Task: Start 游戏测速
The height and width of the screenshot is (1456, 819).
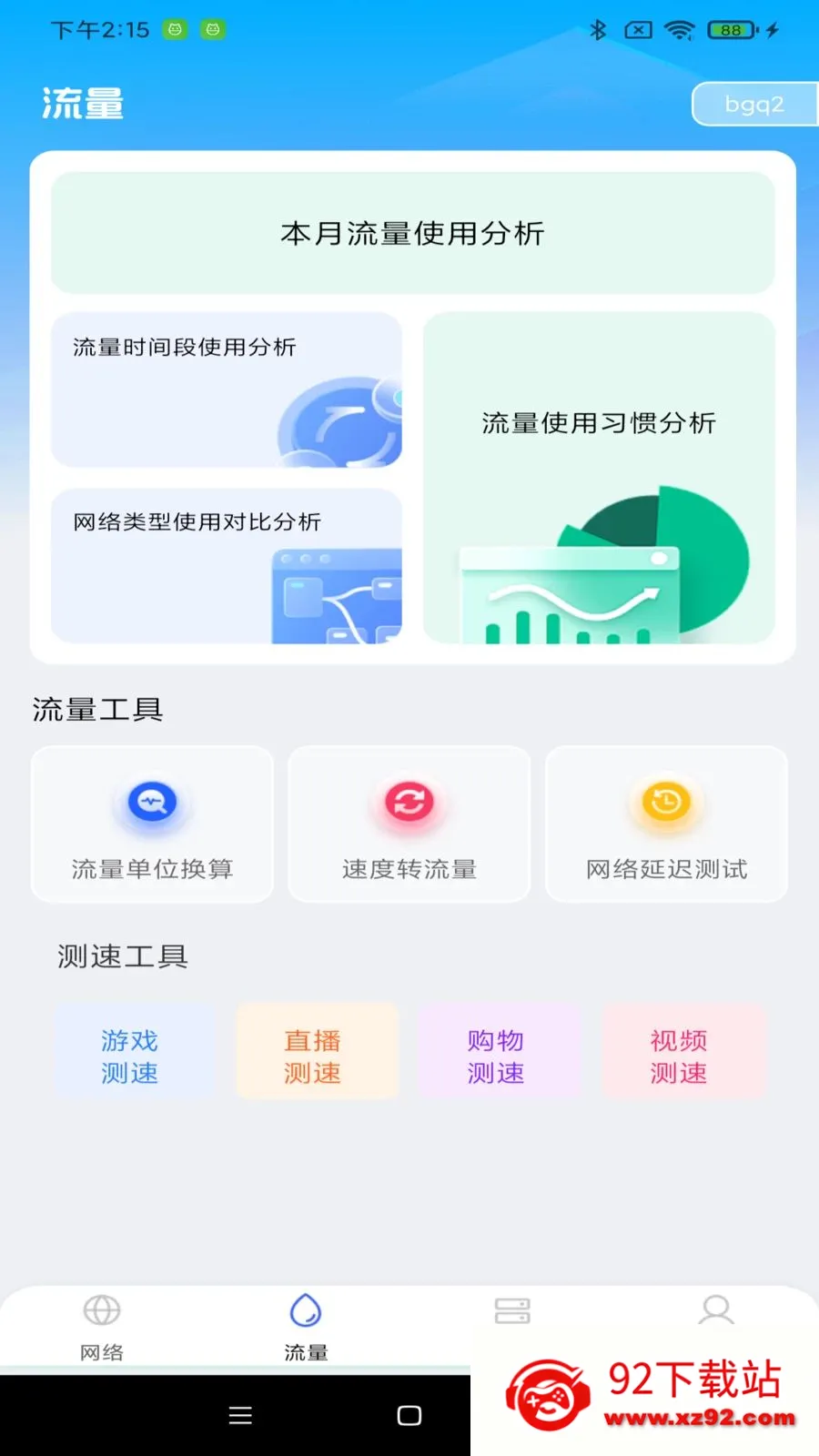Action: 130,1056
